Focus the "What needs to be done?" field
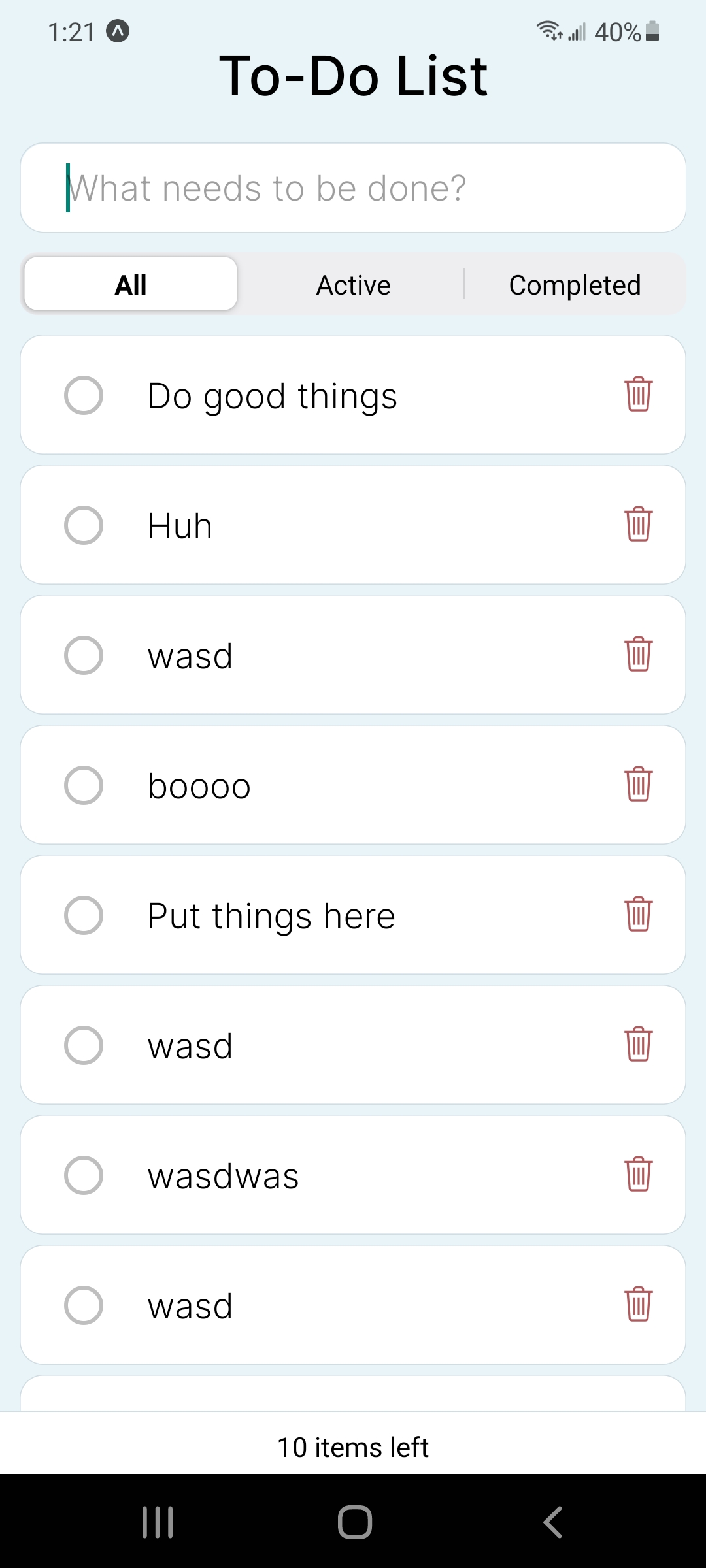706x1568 pixels. [x=353, y=188]
